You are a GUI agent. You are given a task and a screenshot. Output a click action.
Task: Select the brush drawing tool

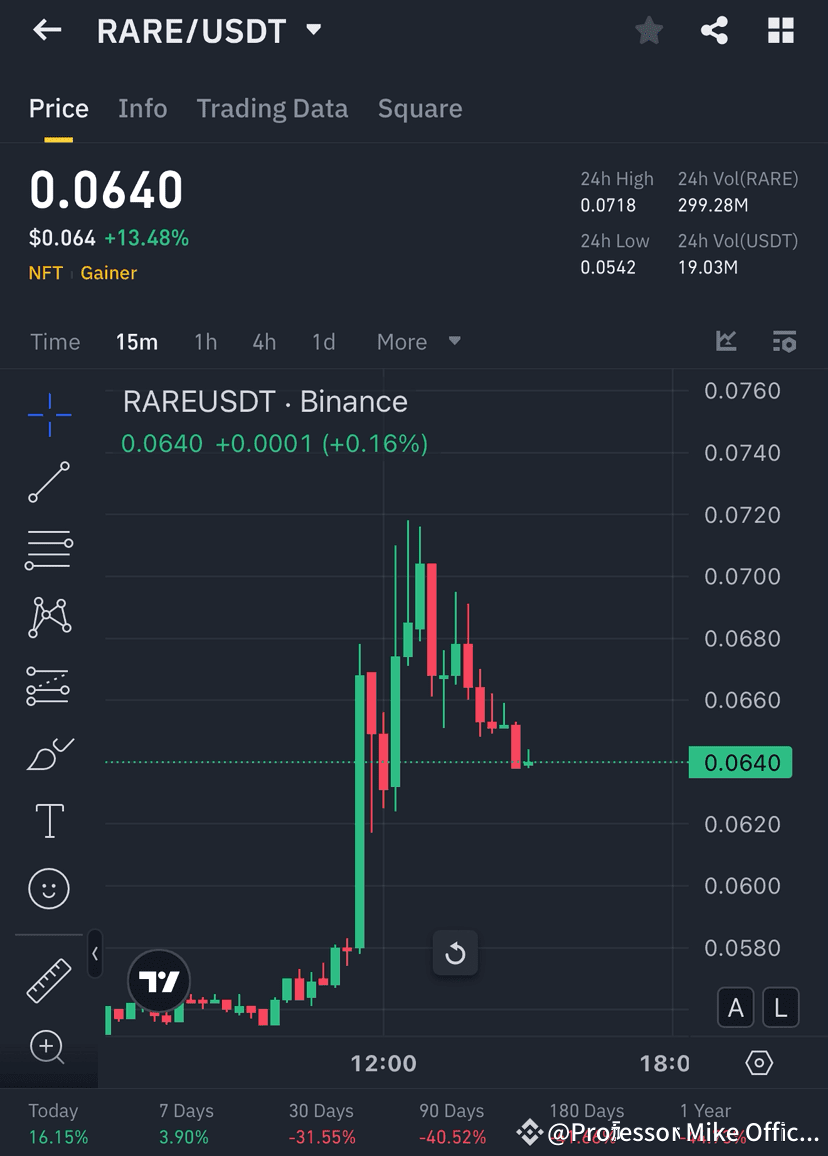pos(48,754)
